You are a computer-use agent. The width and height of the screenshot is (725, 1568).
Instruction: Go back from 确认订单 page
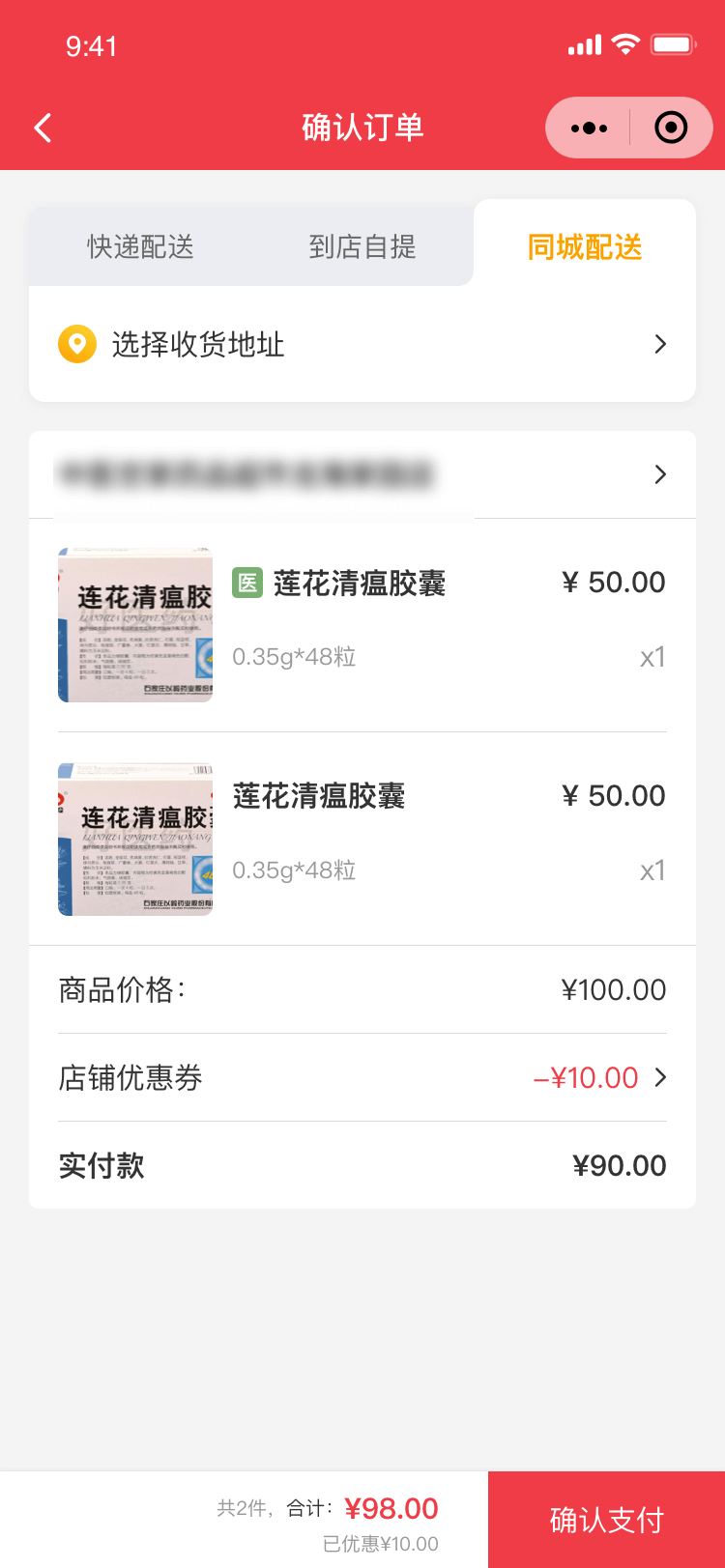click(x=43, y=128)
